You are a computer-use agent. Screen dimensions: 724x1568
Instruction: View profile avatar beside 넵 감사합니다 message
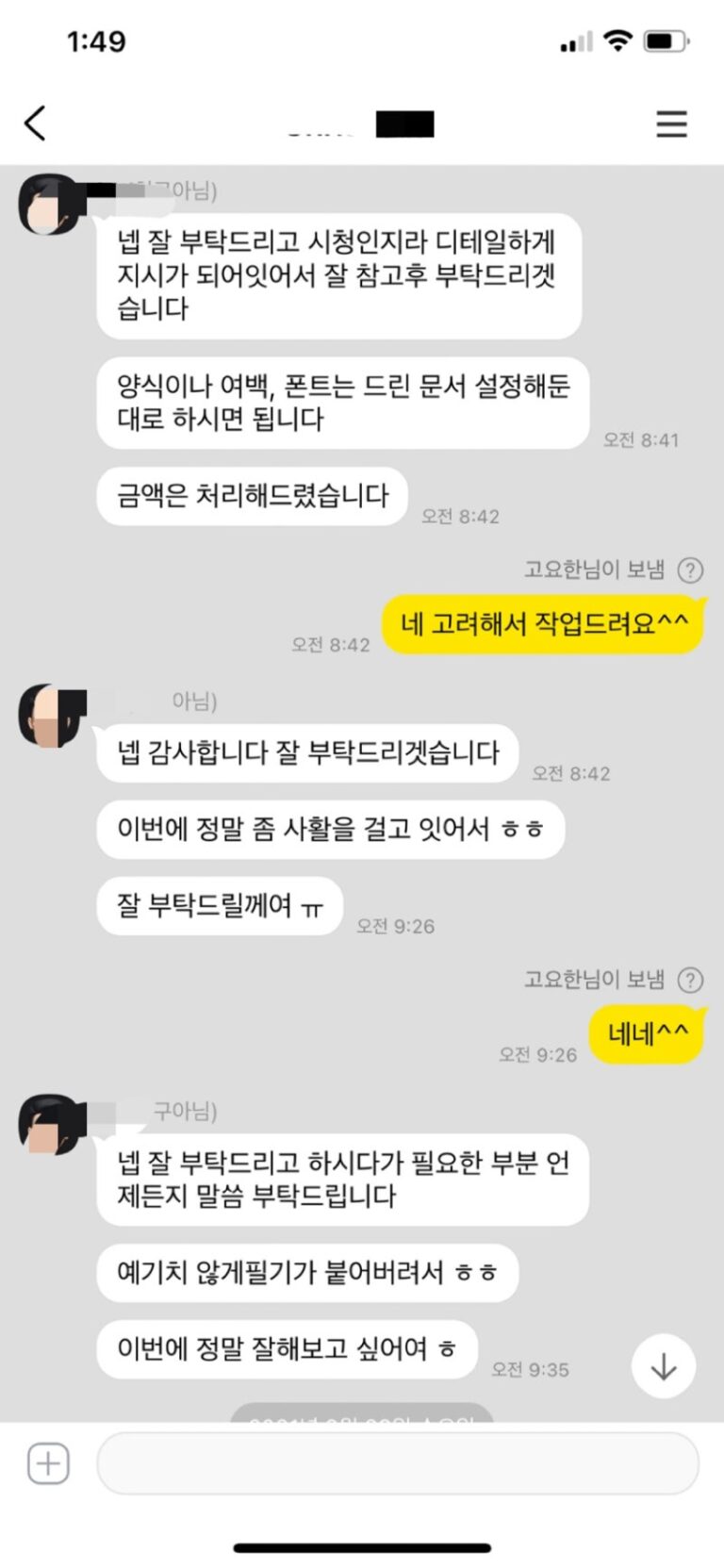pos(49,717)
